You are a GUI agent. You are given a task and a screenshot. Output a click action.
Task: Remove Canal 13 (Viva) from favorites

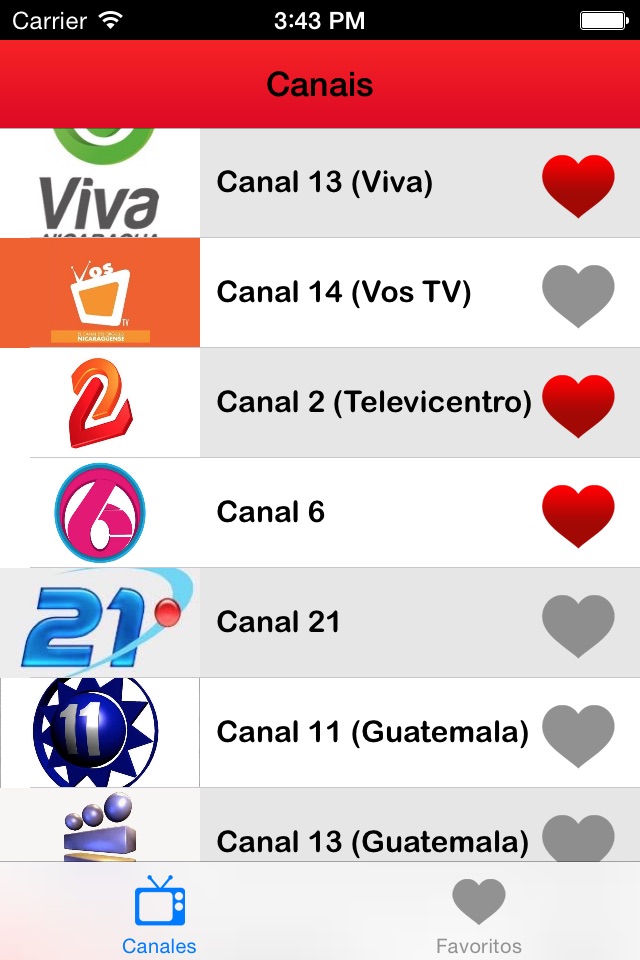pyautogui.click(x=578, y=186)
